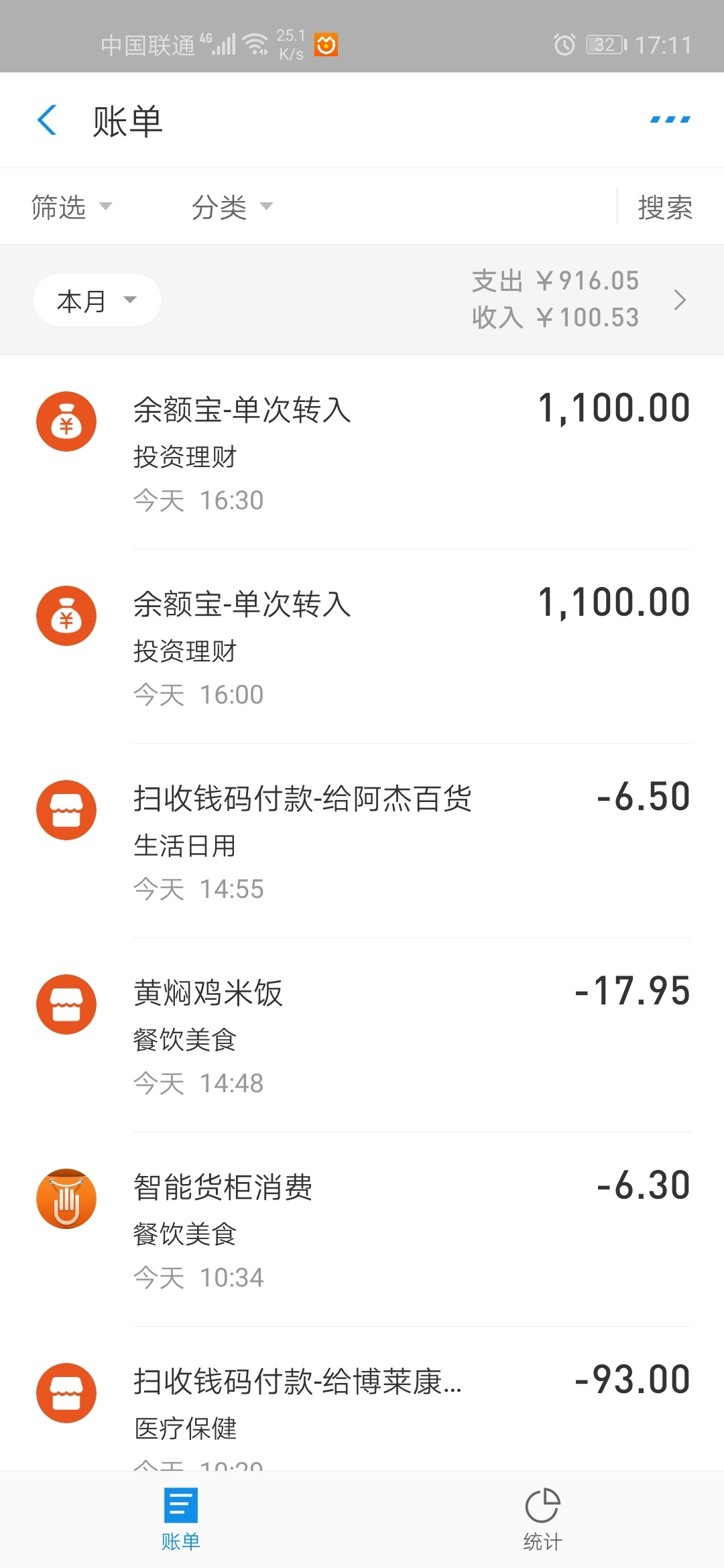Screen dimensions: 724x1568
Task: Expand the 分类 category dropdown
Action: tap(232, 207)
